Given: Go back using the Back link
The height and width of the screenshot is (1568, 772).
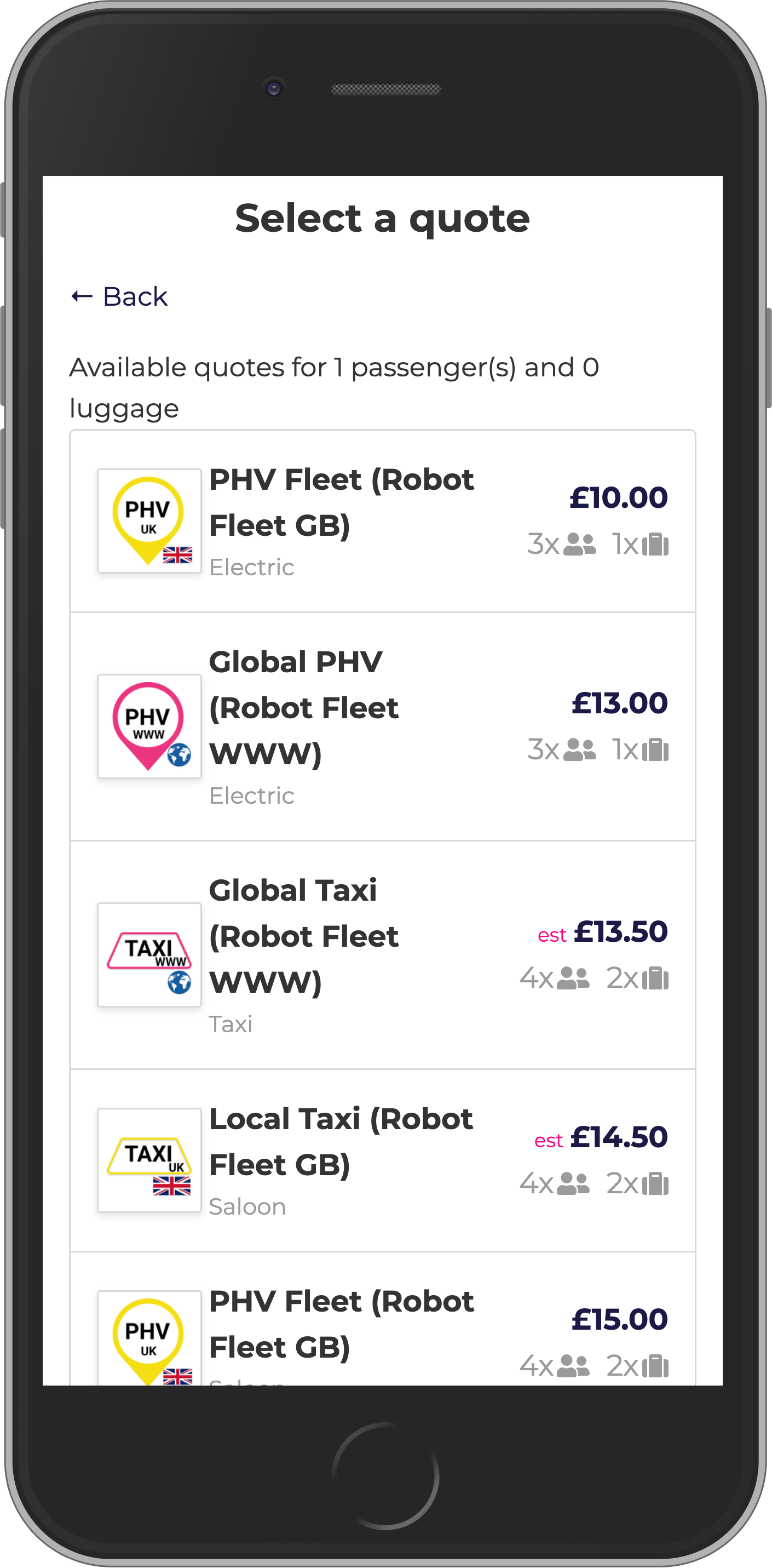Looking at the screenshot, I should click(x=119, y=297).
